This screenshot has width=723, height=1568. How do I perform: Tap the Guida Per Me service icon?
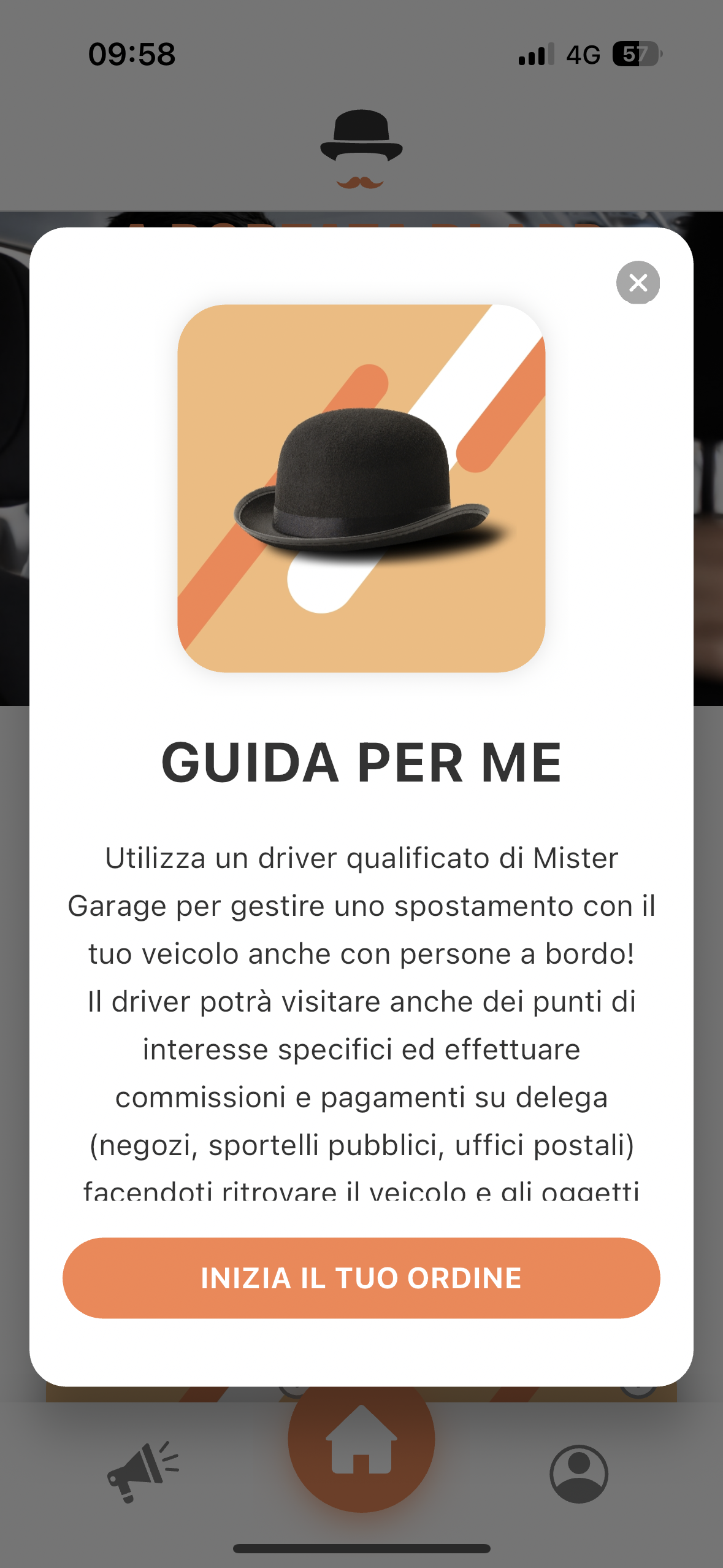[362, 491]
